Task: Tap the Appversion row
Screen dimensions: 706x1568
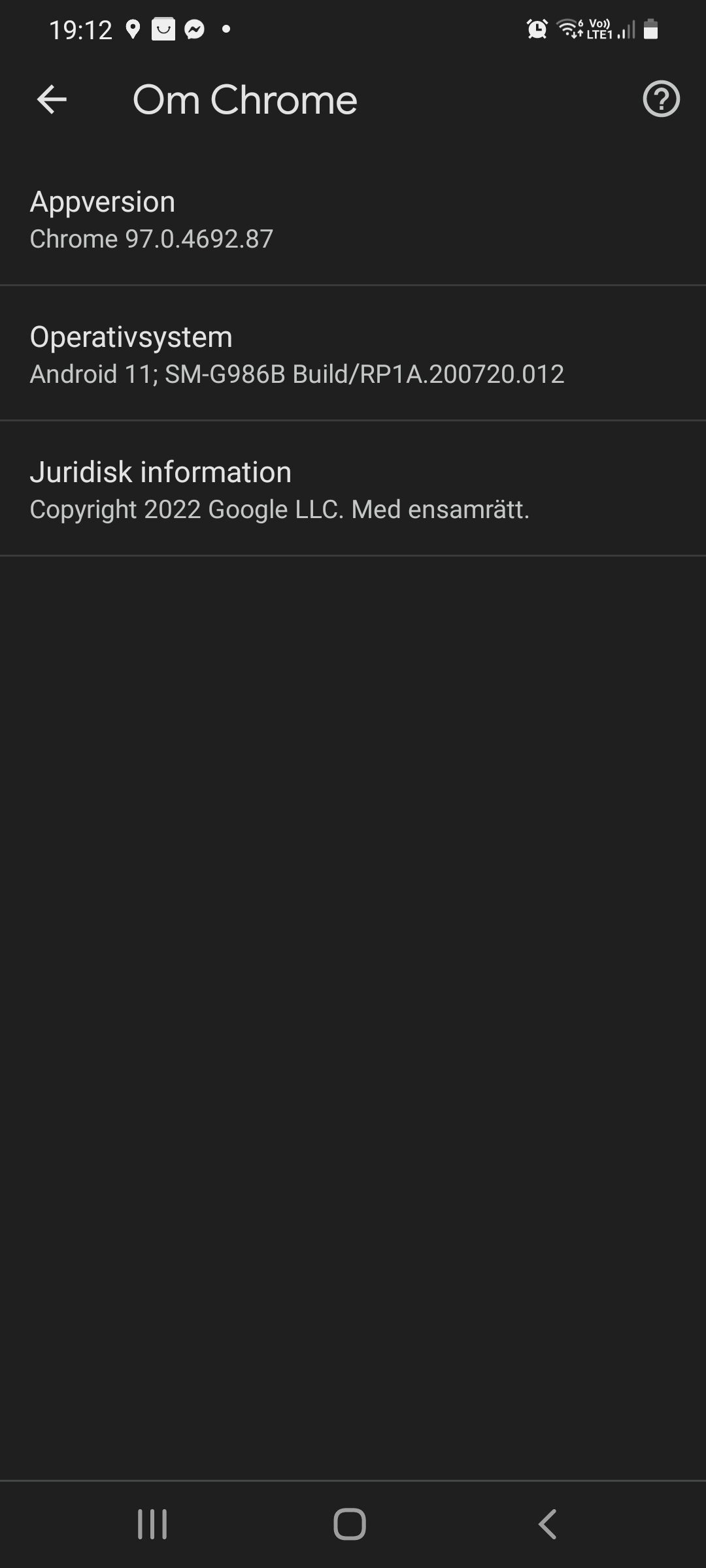Action: point(353,220)
